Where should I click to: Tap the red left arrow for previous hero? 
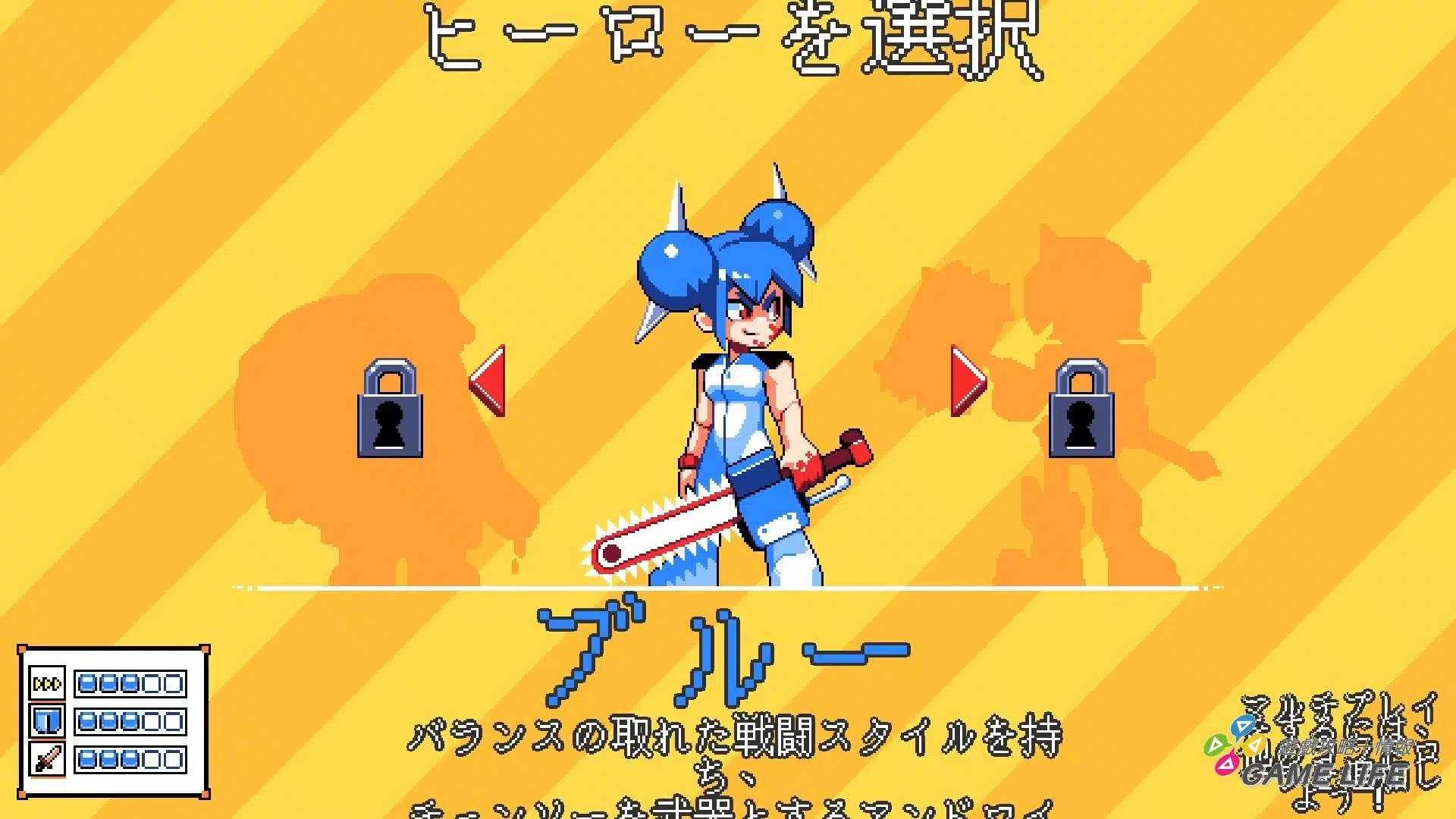[488, 381]
